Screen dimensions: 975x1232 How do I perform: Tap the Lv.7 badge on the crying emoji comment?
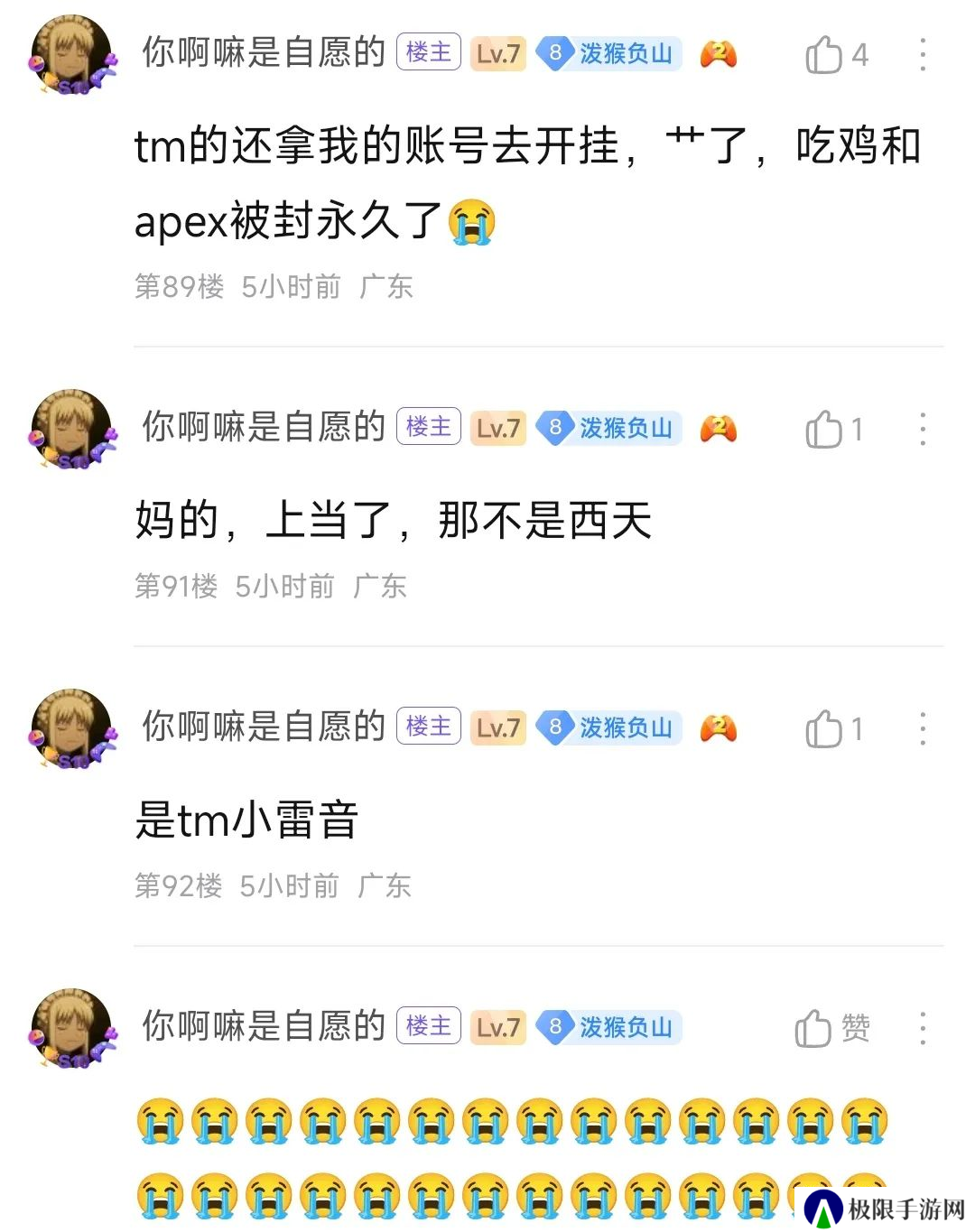click(497, 1027)
